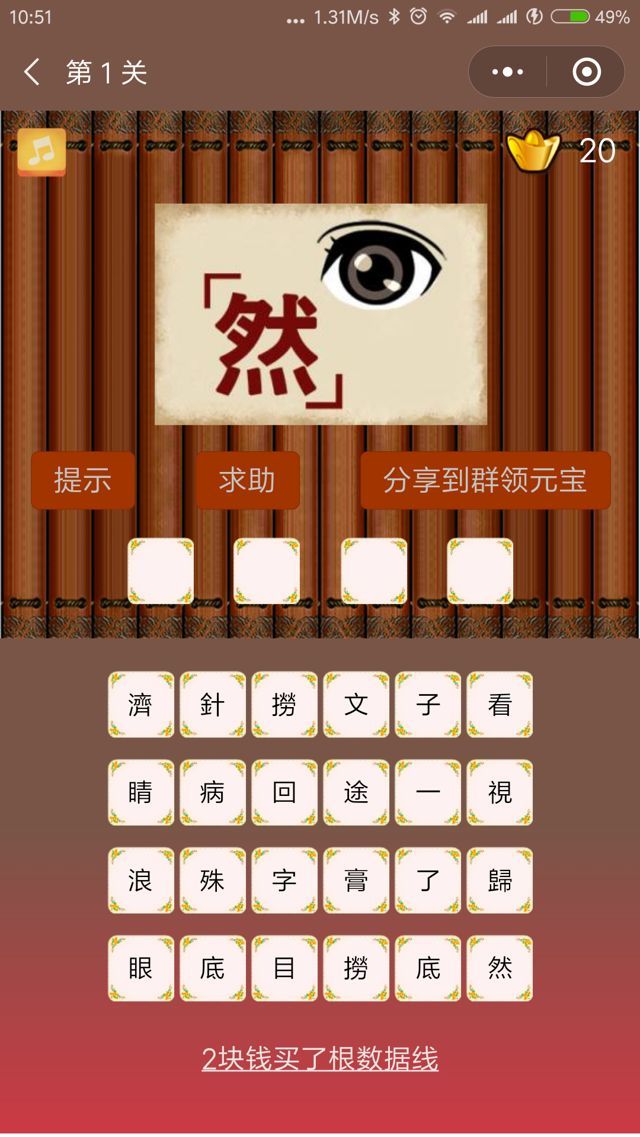Go back using the arrow next to 第1关
Screen dimensions: 640x1137
tap(32, 72)
